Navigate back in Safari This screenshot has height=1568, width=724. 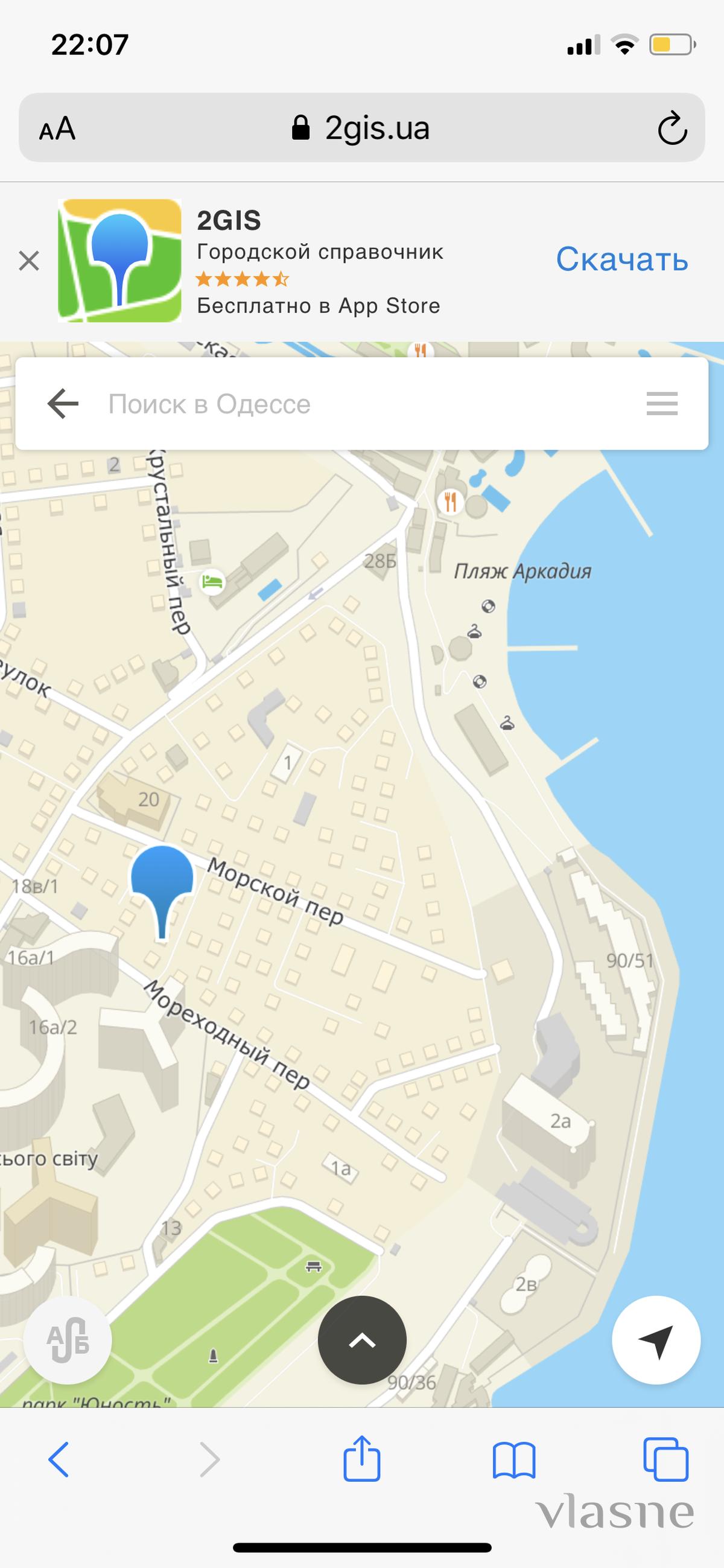click(x=59, y=1459)
